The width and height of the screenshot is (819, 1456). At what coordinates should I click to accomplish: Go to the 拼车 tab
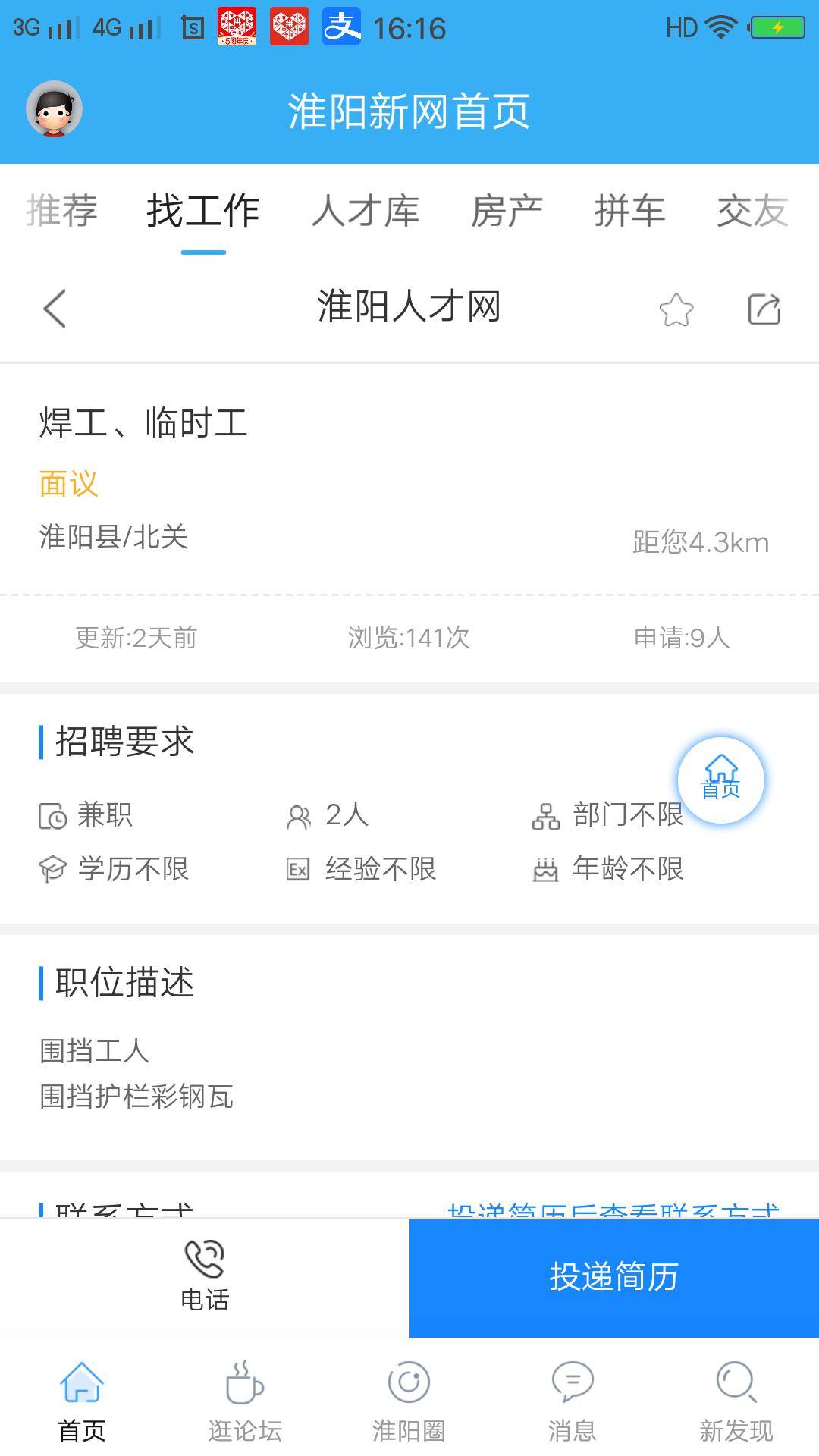[x=629, y=211]
